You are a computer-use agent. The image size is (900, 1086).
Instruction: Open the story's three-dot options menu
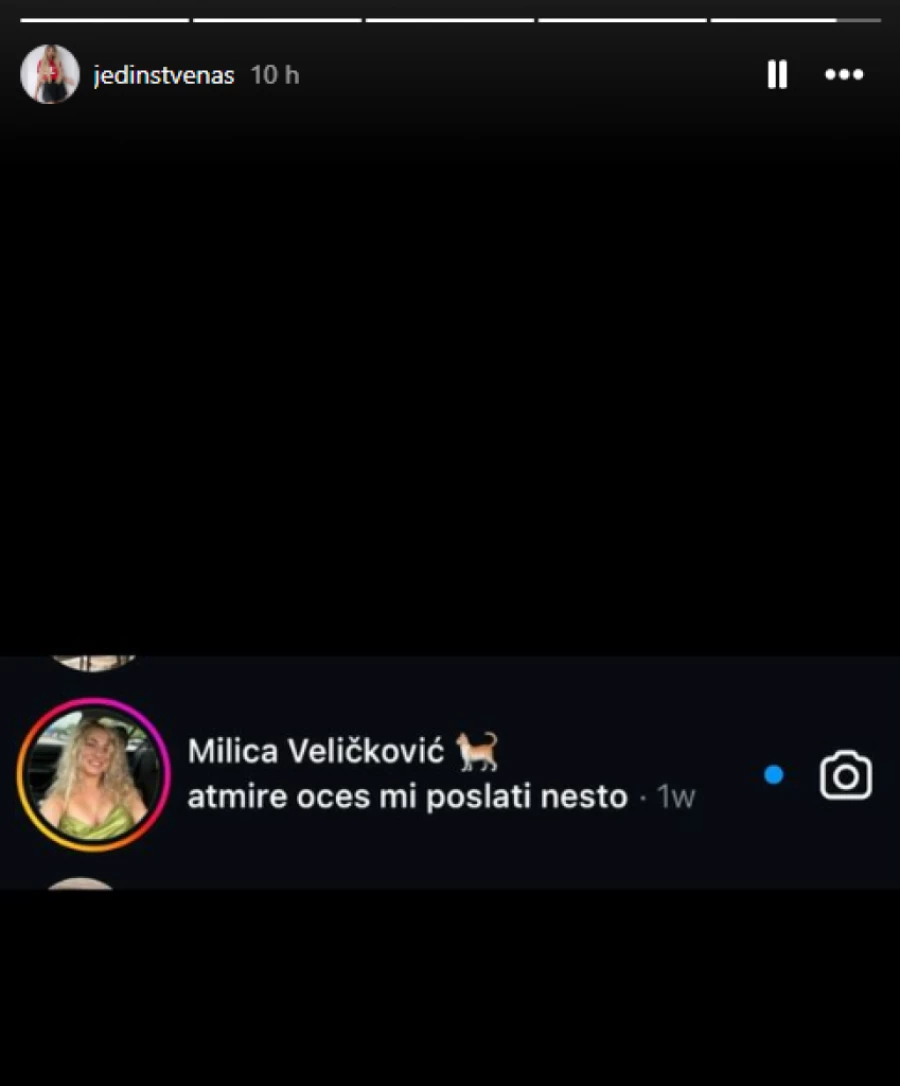pos(843,75)
